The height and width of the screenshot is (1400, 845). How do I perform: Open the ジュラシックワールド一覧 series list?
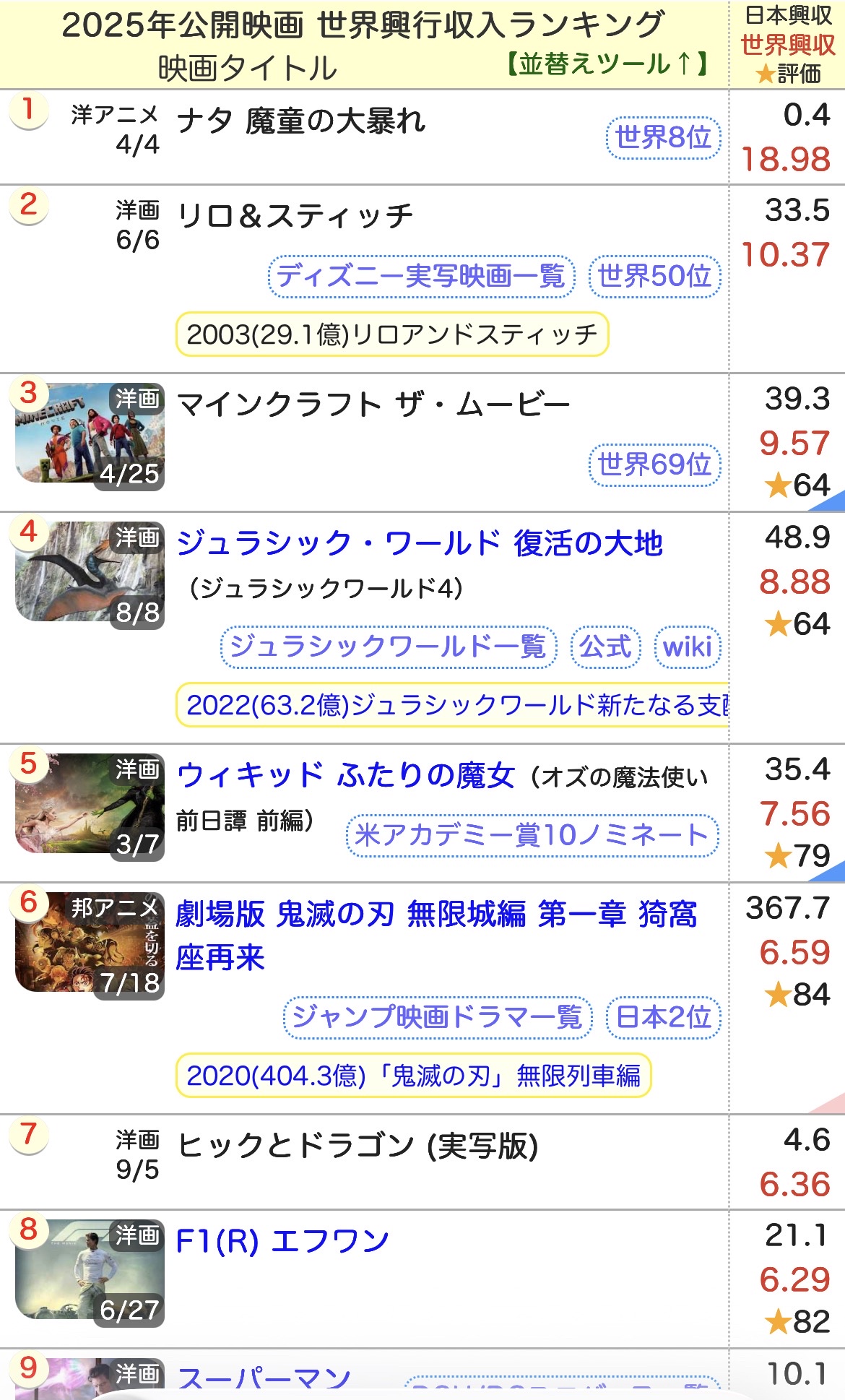389,647
